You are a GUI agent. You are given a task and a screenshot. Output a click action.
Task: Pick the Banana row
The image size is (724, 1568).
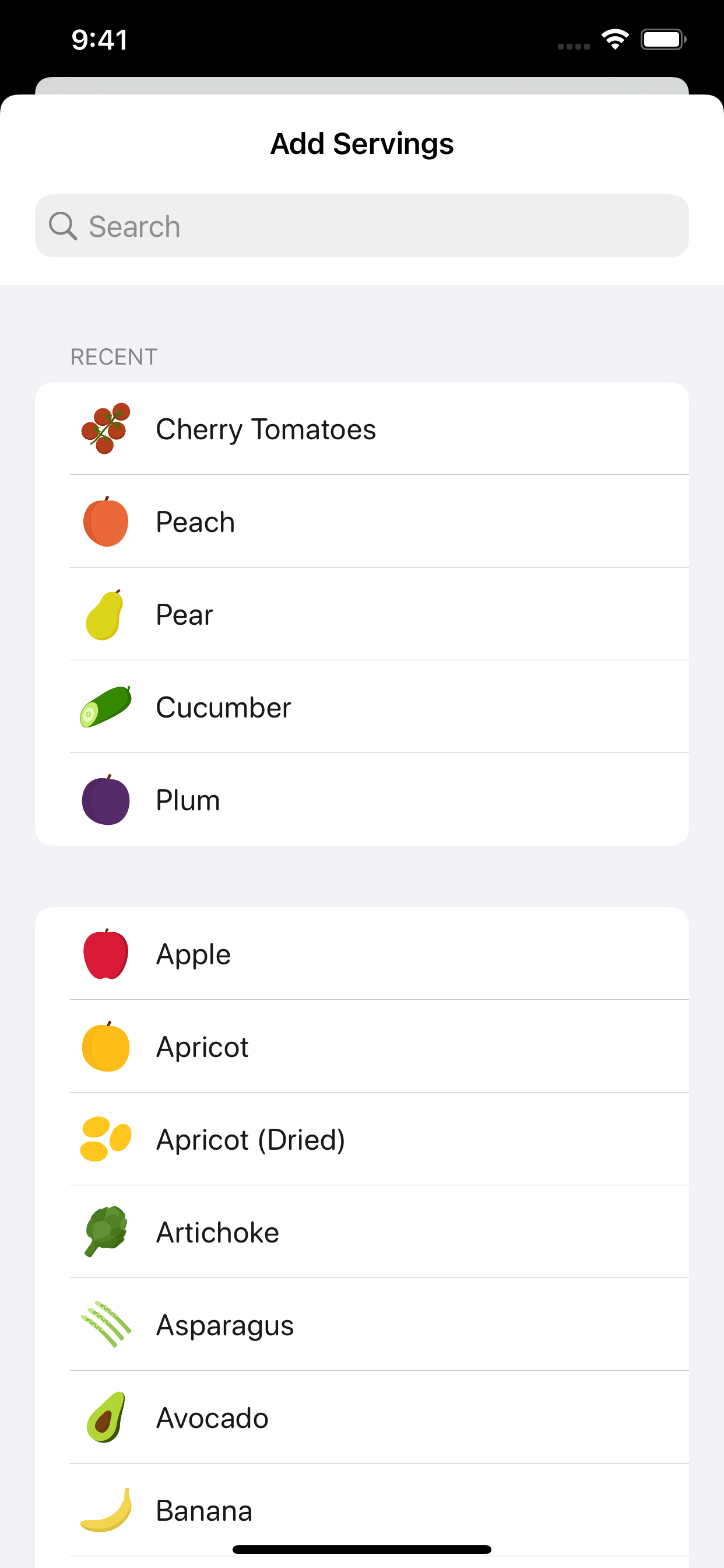[x=361, y=1510]
